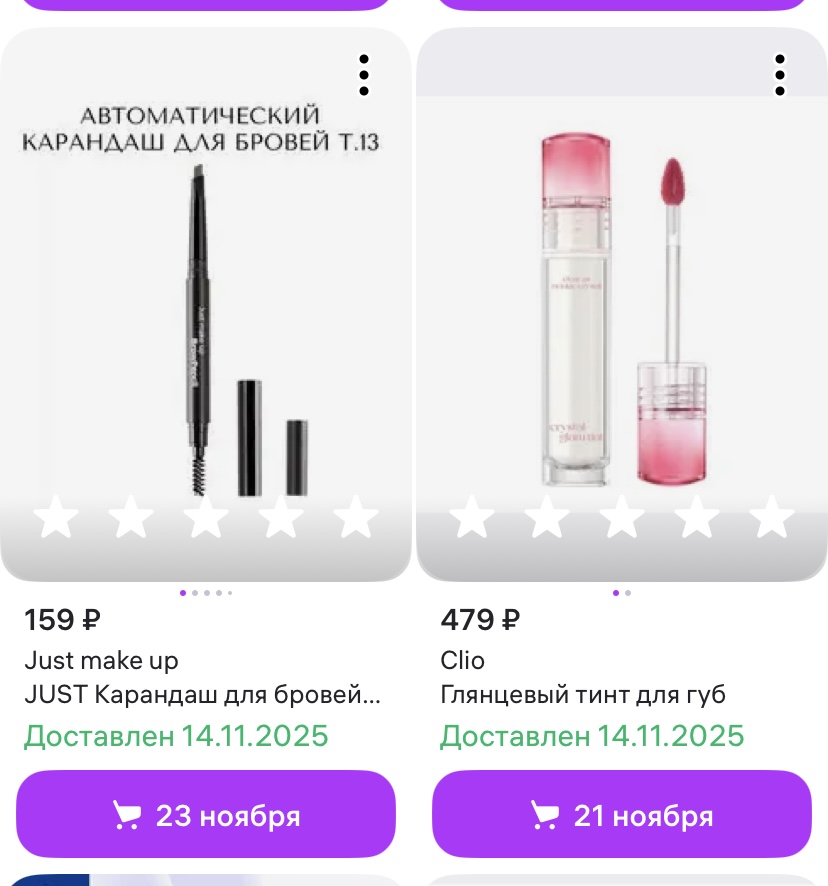Image resolution: width=828 pixels, height=886 pixels.
Task: Add Clio lip tint to cart, 21 ноября
Action: point(621,815)
